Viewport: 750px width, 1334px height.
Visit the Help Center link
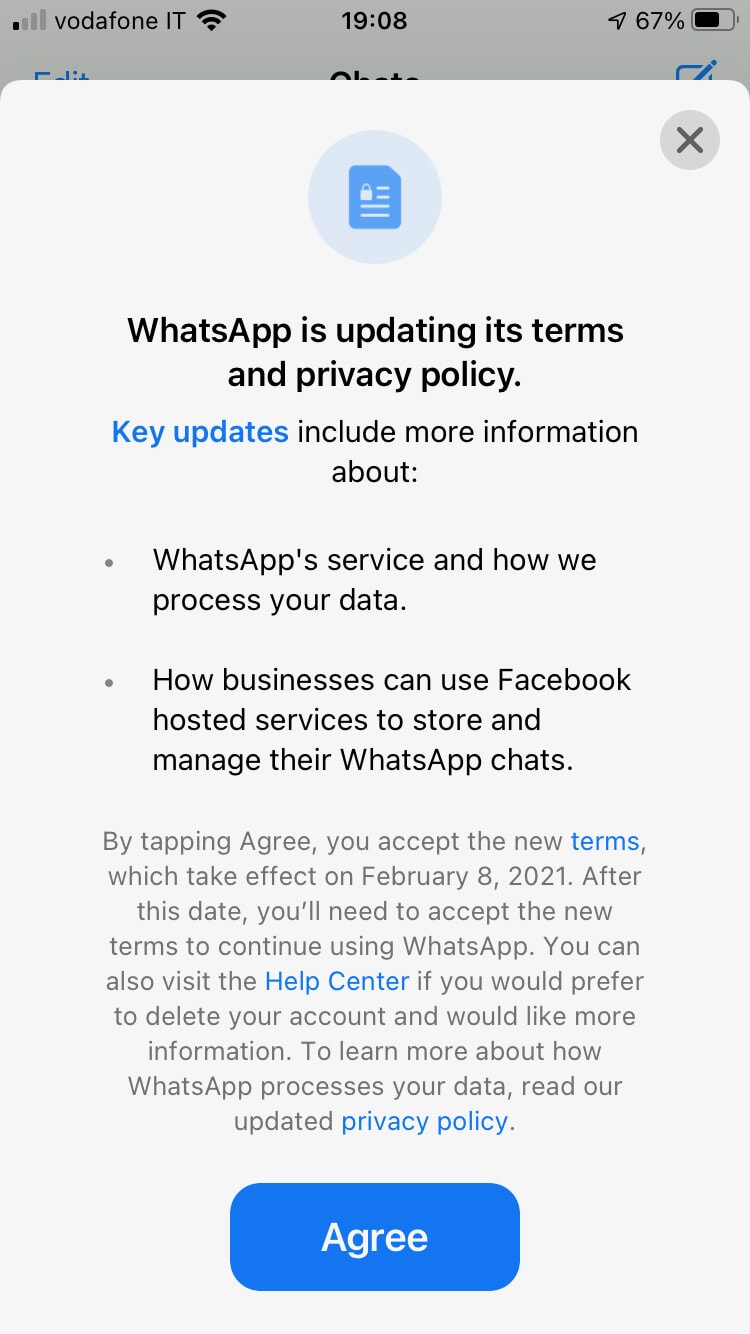pyautogui.click(x=337, y=981)
